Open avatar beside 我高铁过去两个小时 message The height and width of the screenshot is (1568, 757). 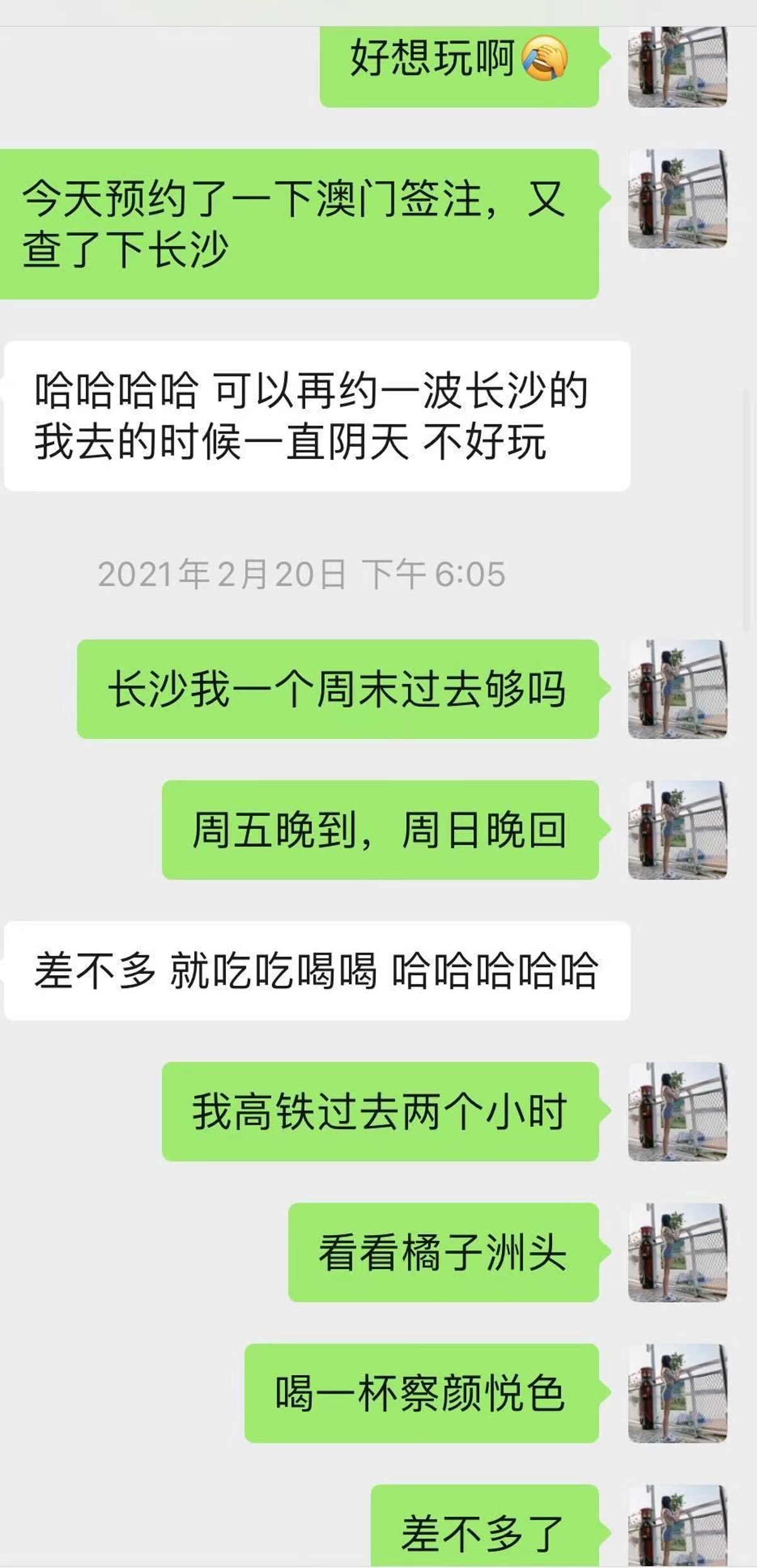tap(678, 1111)
